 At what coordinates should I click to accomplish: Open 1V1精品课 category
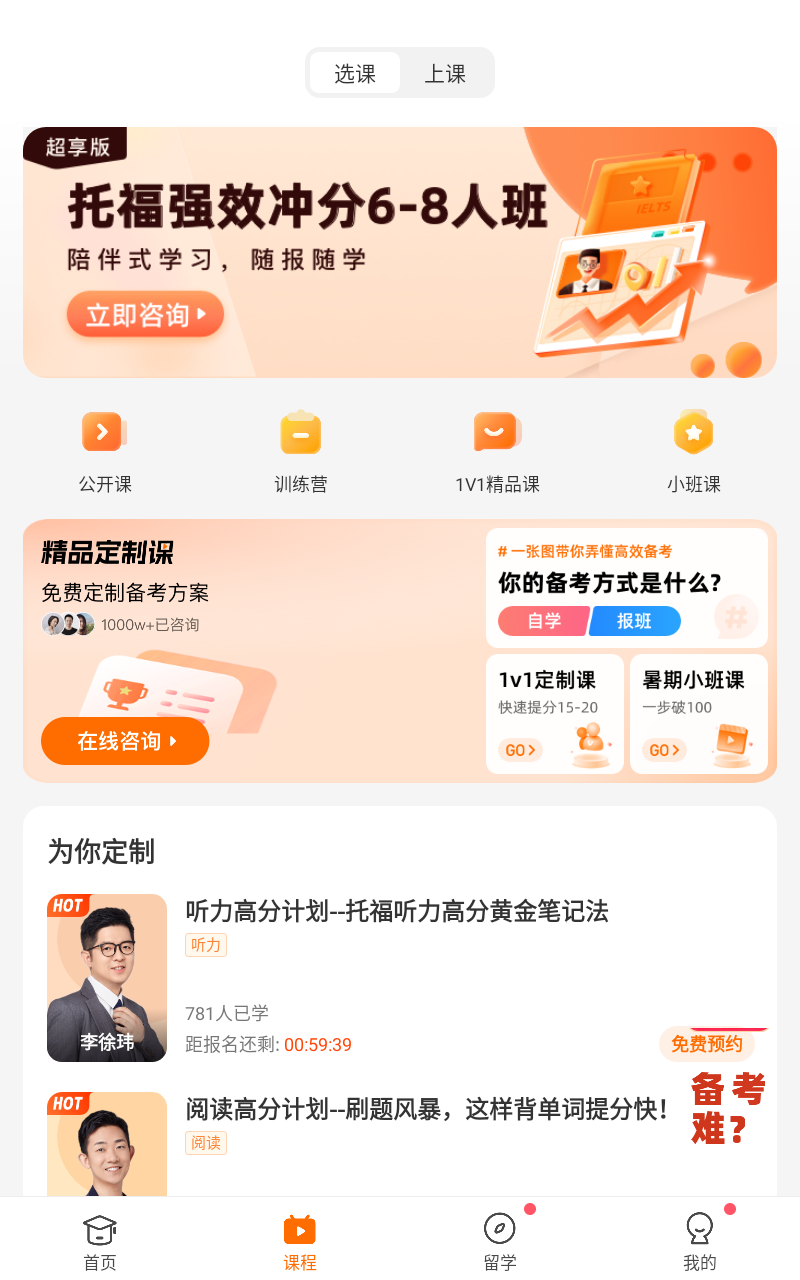[x=497, y=451]
